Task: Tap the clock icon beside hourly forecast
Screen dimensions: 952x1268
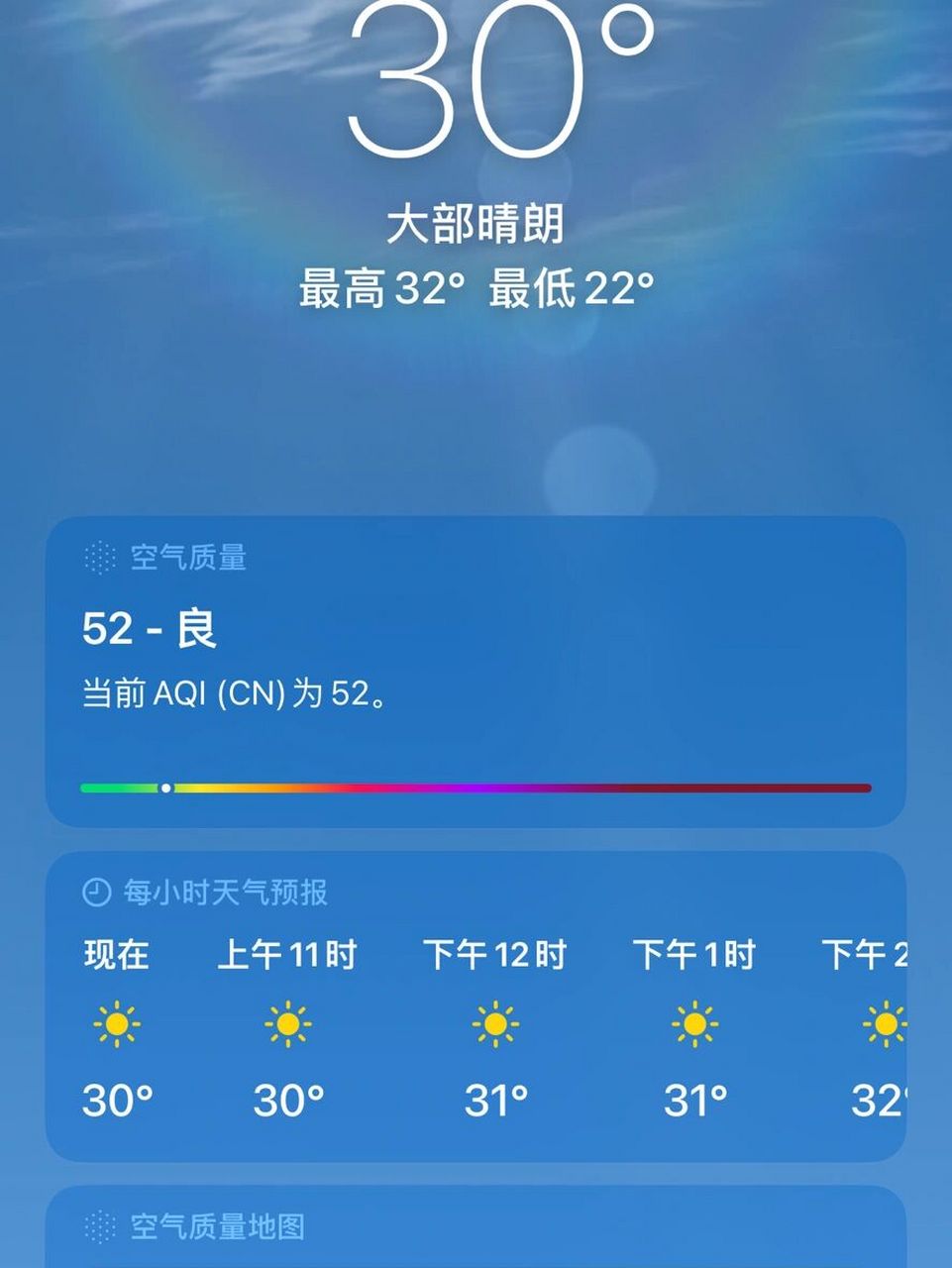Action: point(94,893)
